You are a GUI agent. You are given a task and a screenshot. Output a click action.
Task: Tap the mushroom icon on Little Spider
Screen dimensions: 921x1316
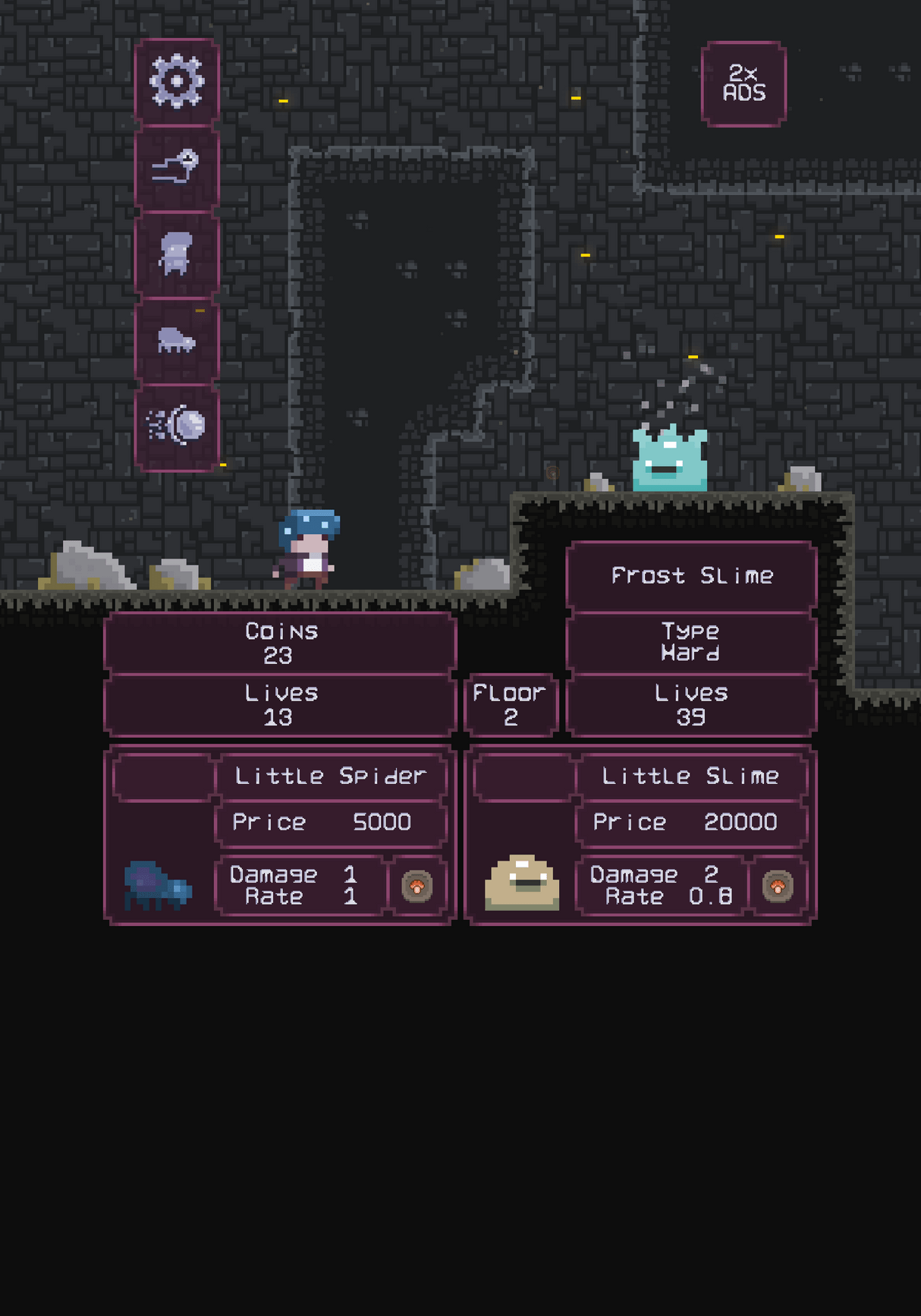coord(416,886)
